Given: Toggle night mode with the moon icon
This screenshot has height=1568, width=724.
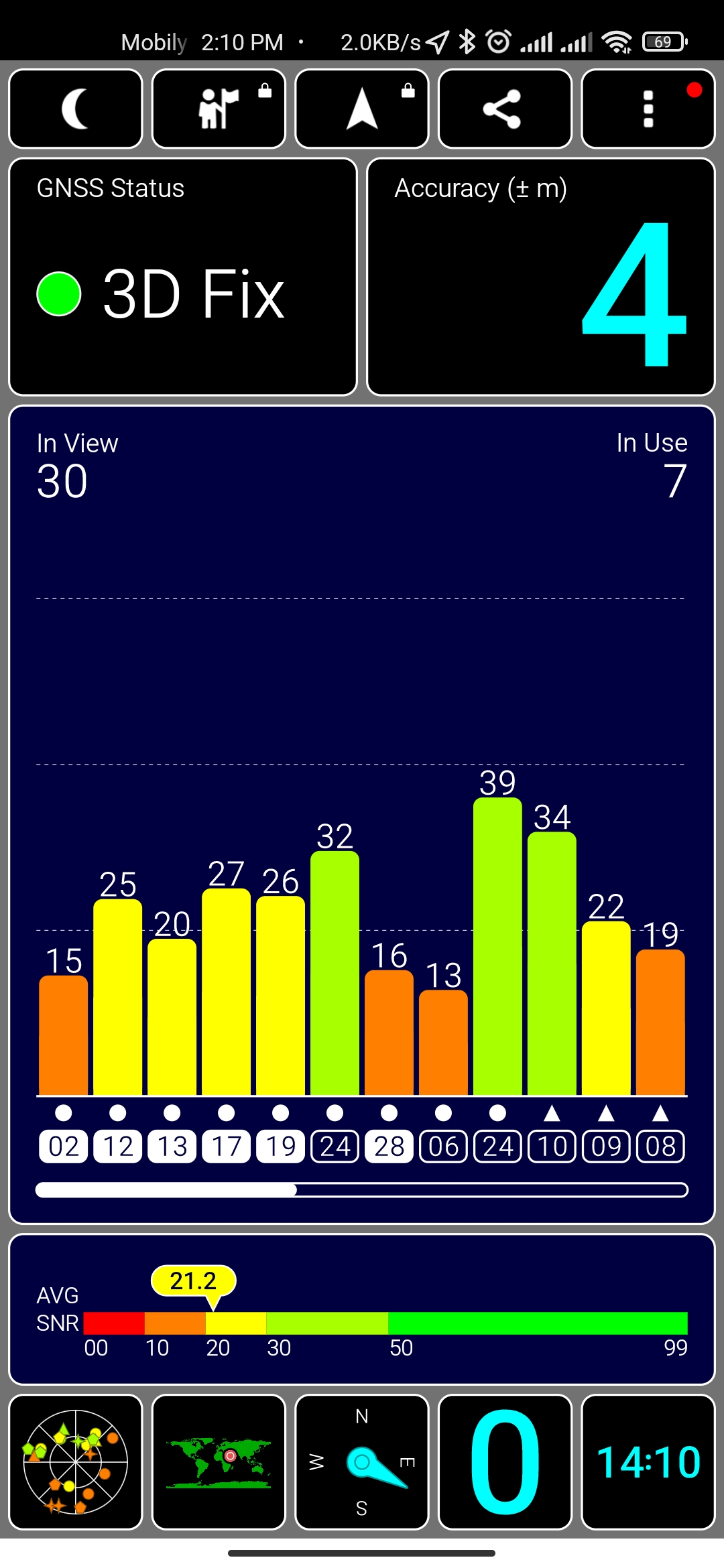Looking at the screenshot, I should point(76,109).
